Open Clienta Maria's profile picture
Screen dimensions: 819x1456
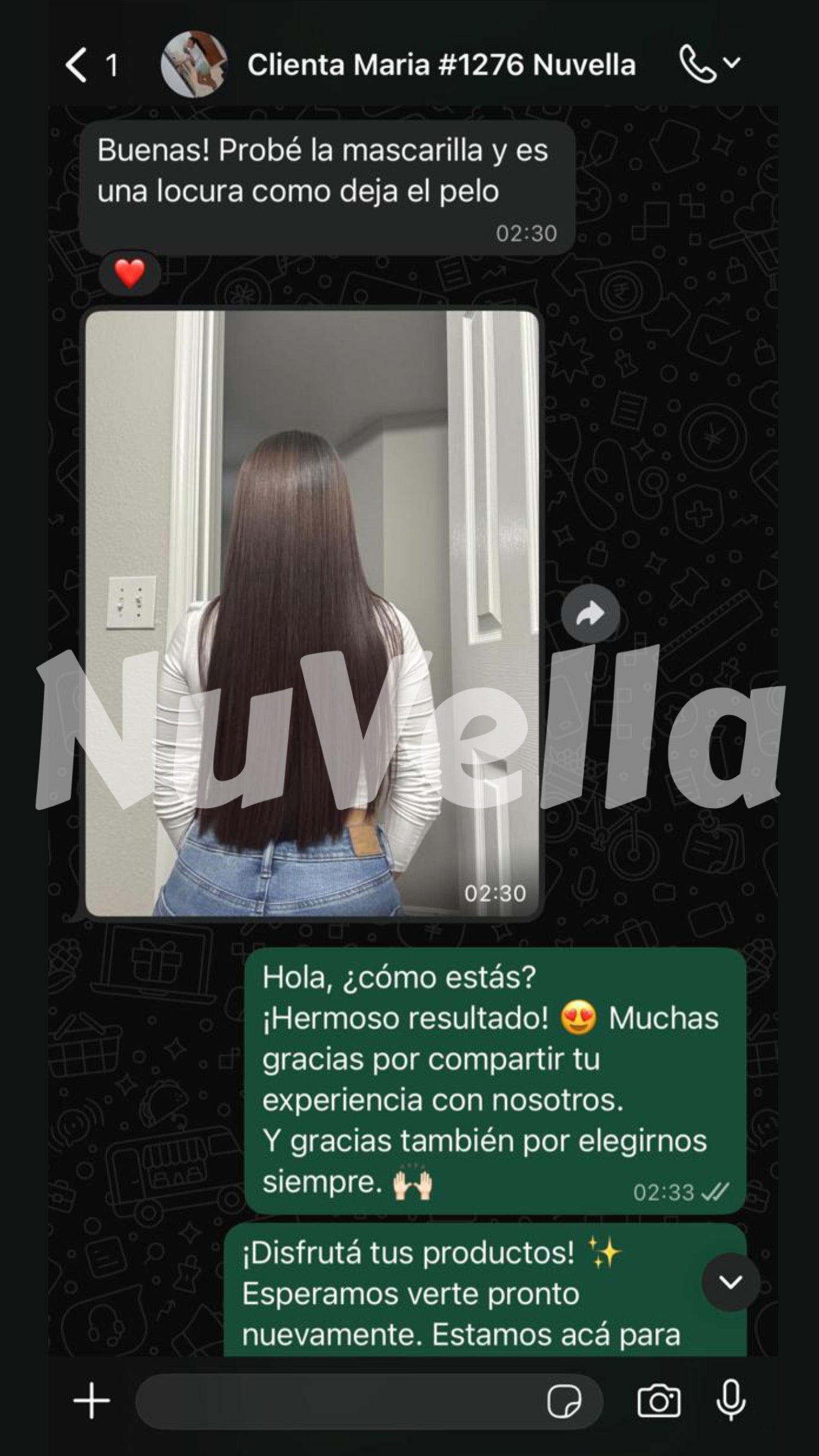(x=194, y=65)
